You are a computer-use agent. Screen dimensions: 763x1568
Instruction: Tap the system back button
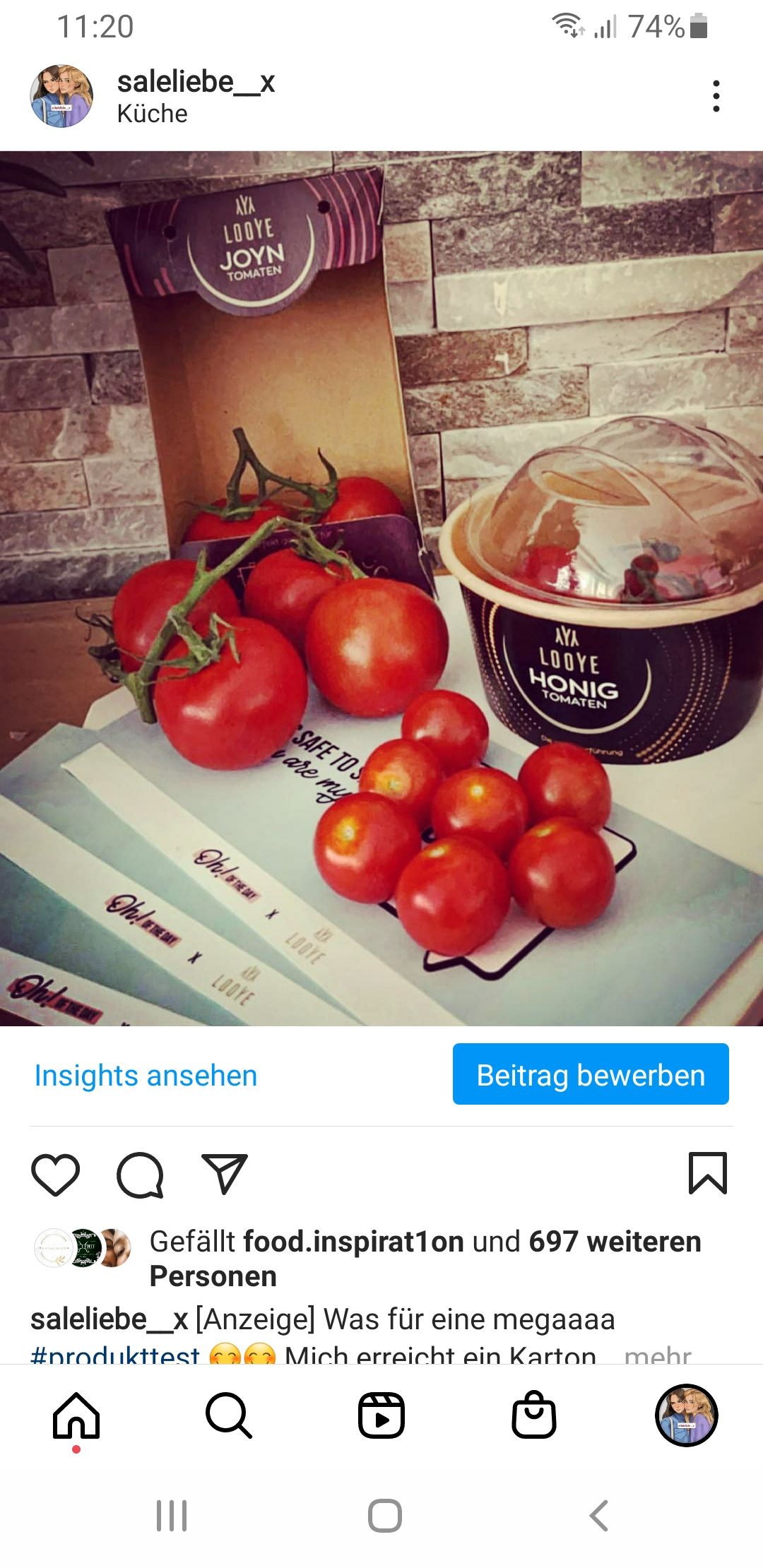(598, 1516)
